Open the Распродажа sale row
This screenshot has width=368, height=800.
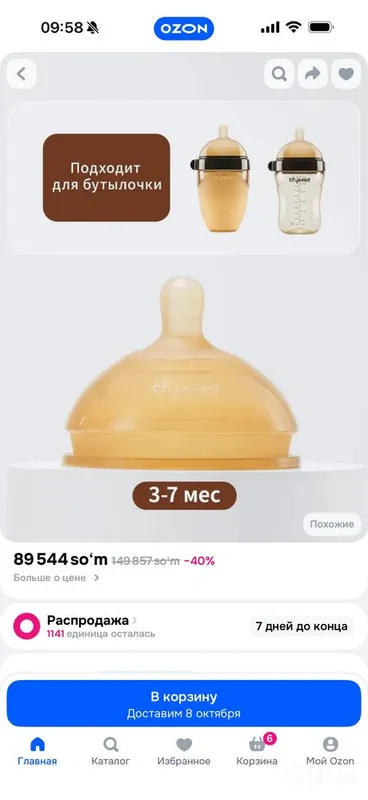(184, 627)
